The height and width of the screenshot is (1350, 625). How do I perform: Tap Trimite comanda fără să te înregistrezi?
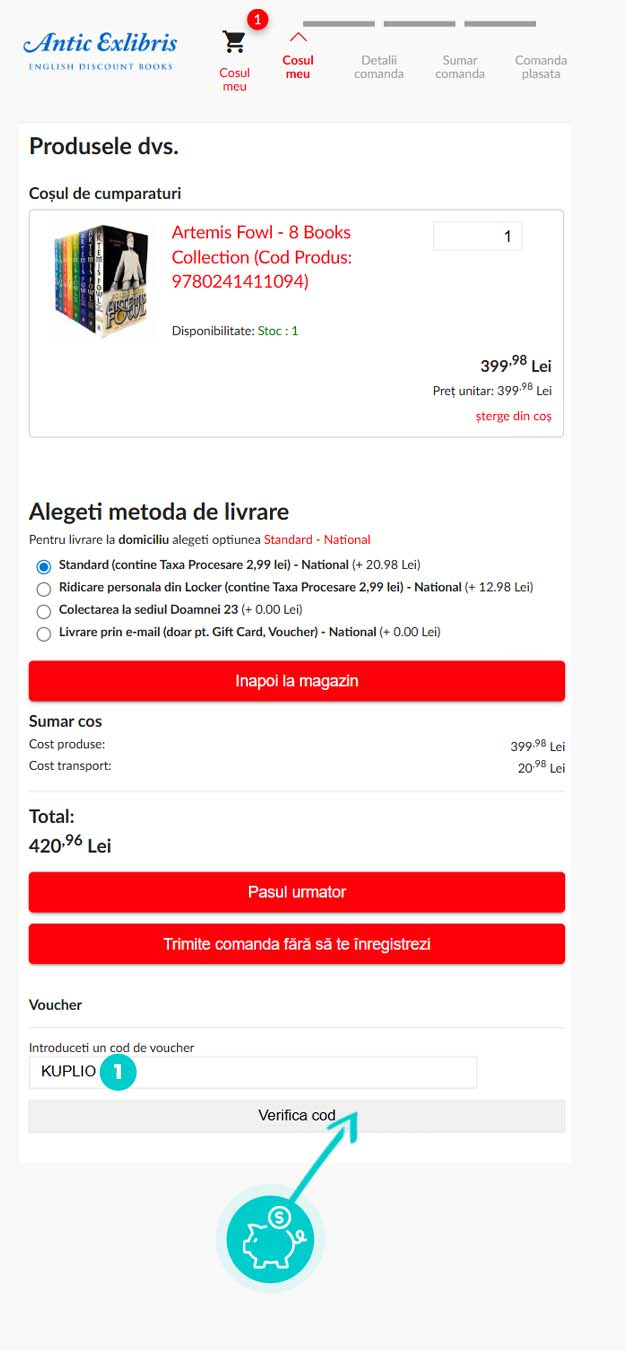click(296, 944)
